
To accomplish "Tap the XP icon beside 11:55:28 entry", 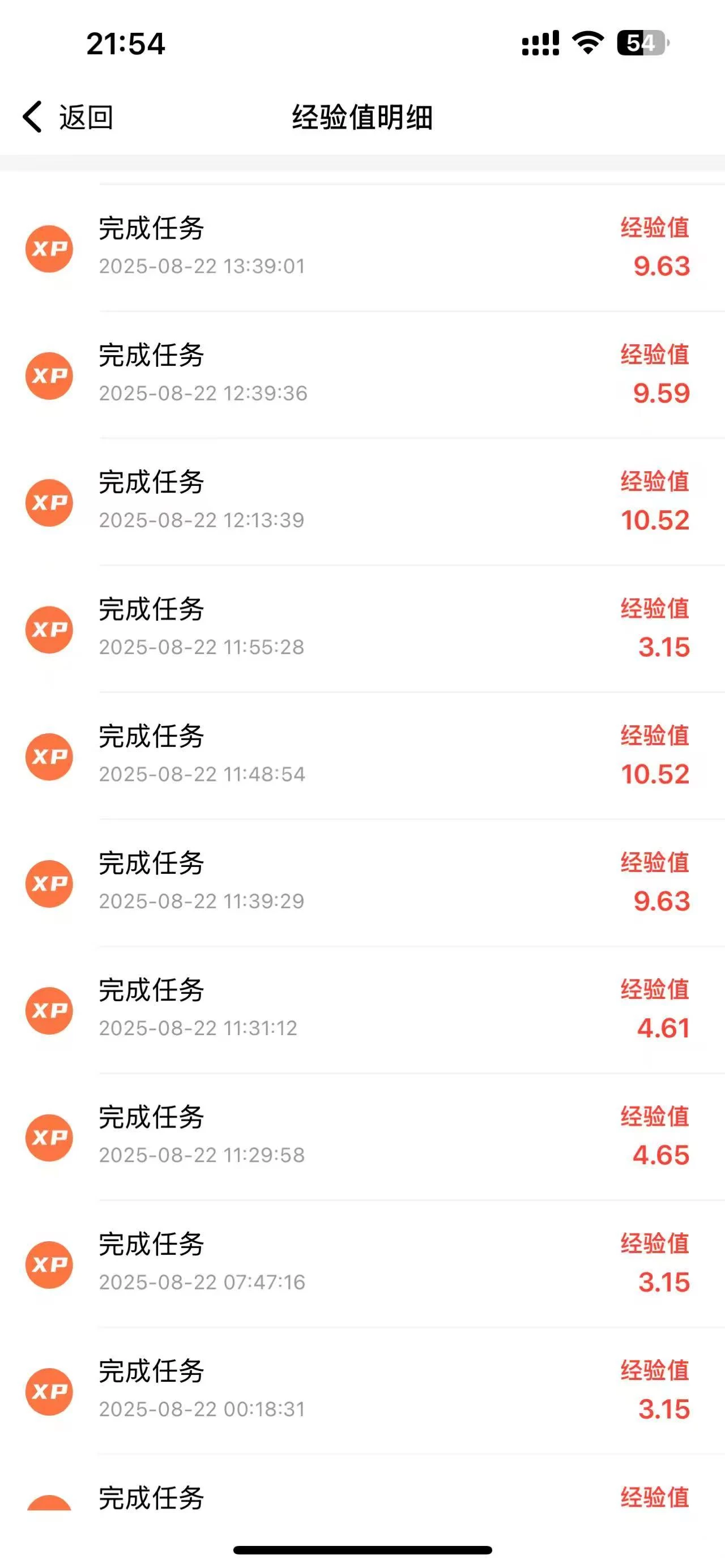I will pyautogui.click(x=49, y=630).
